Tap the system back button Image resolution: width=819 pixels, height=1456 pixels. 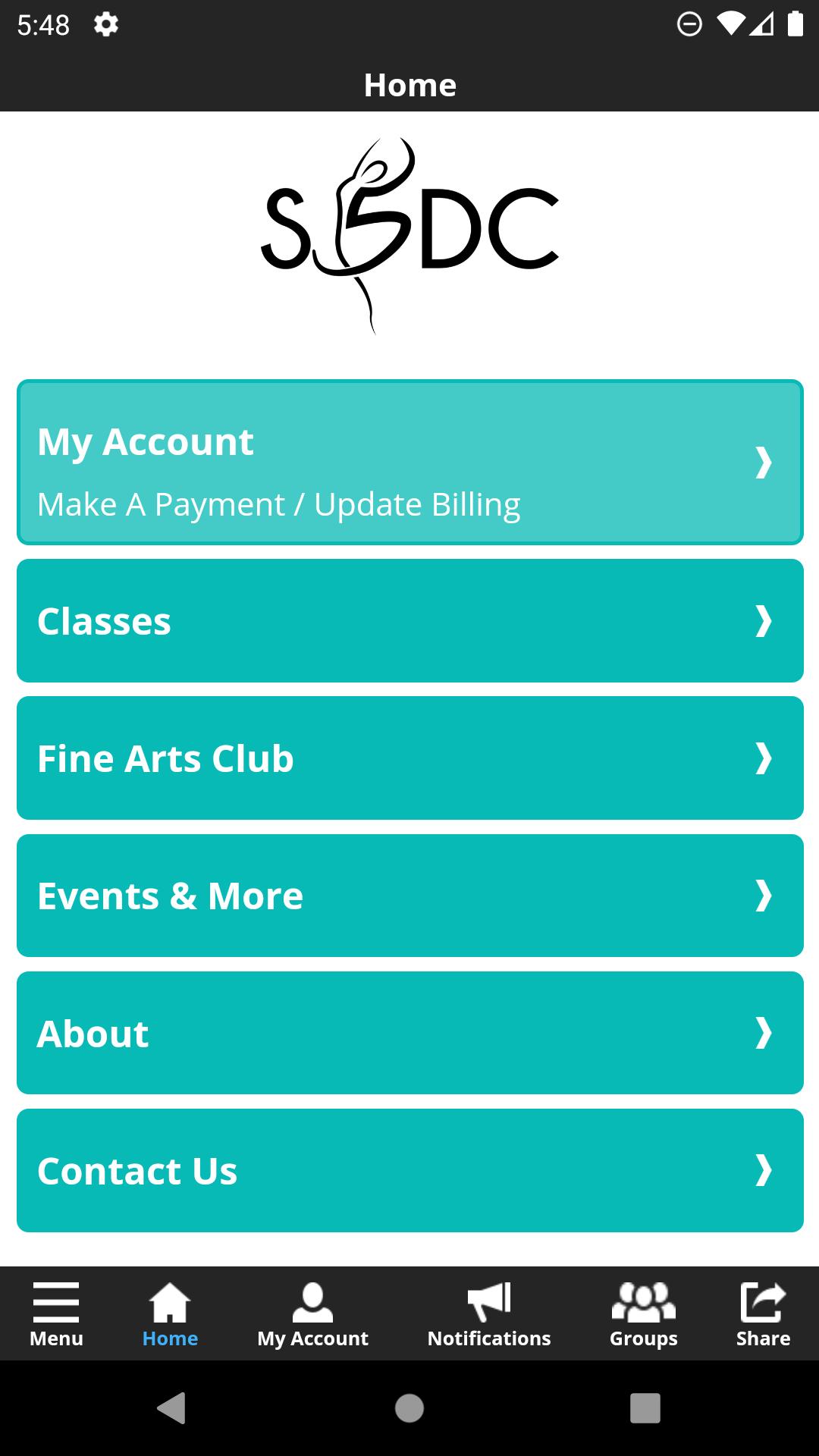click(x=171, y=1408)
